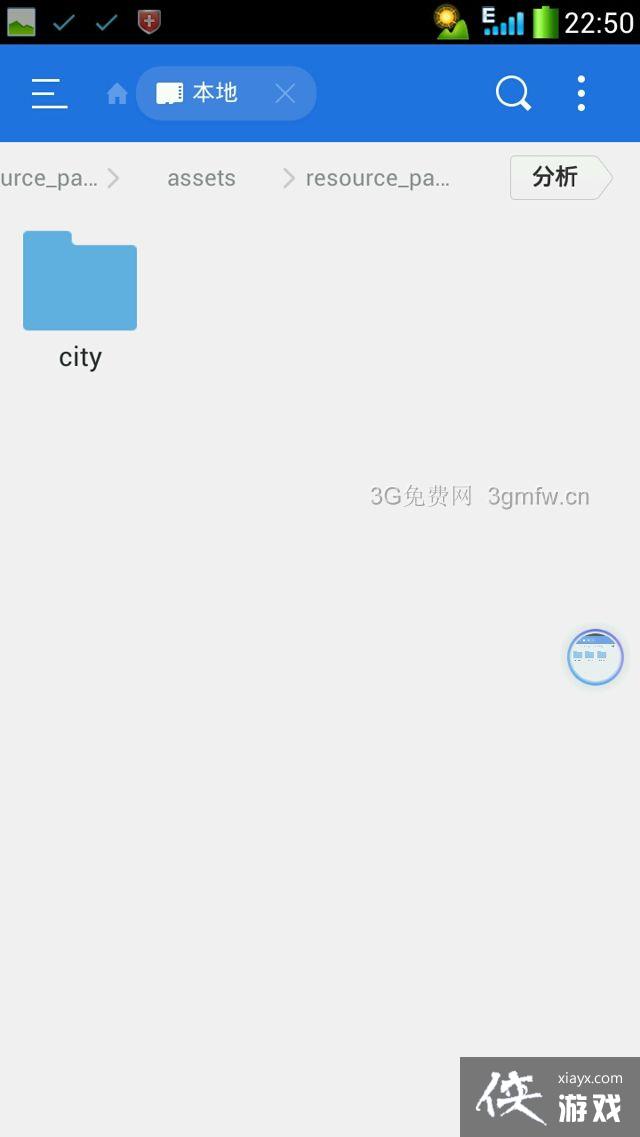Go to the home screen icon
Image resolution: width=640 pixels, height=1137 pixels.
point(117,94)
